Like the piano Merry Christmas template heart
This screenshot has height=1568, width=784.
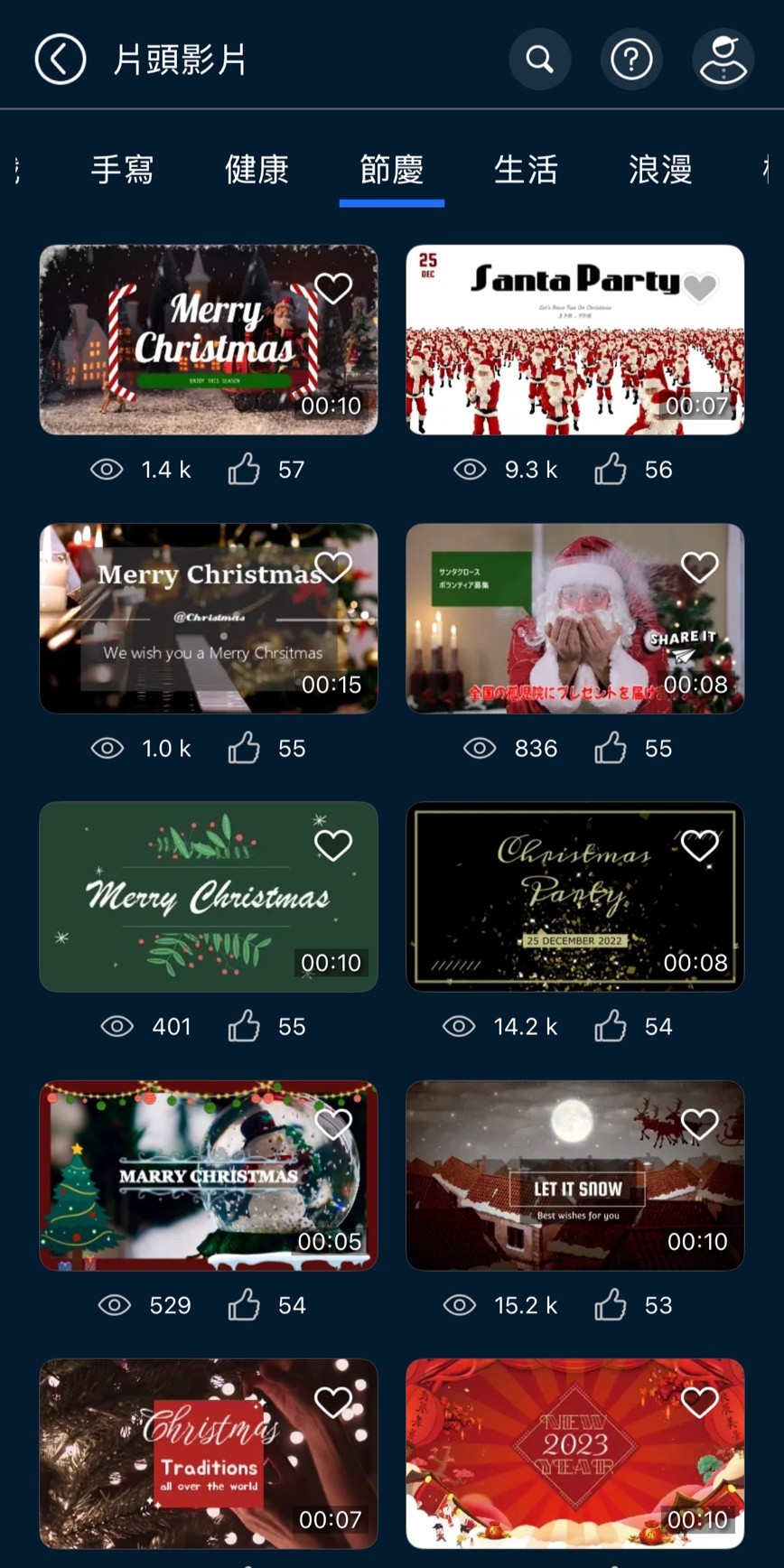click(333, 567)
